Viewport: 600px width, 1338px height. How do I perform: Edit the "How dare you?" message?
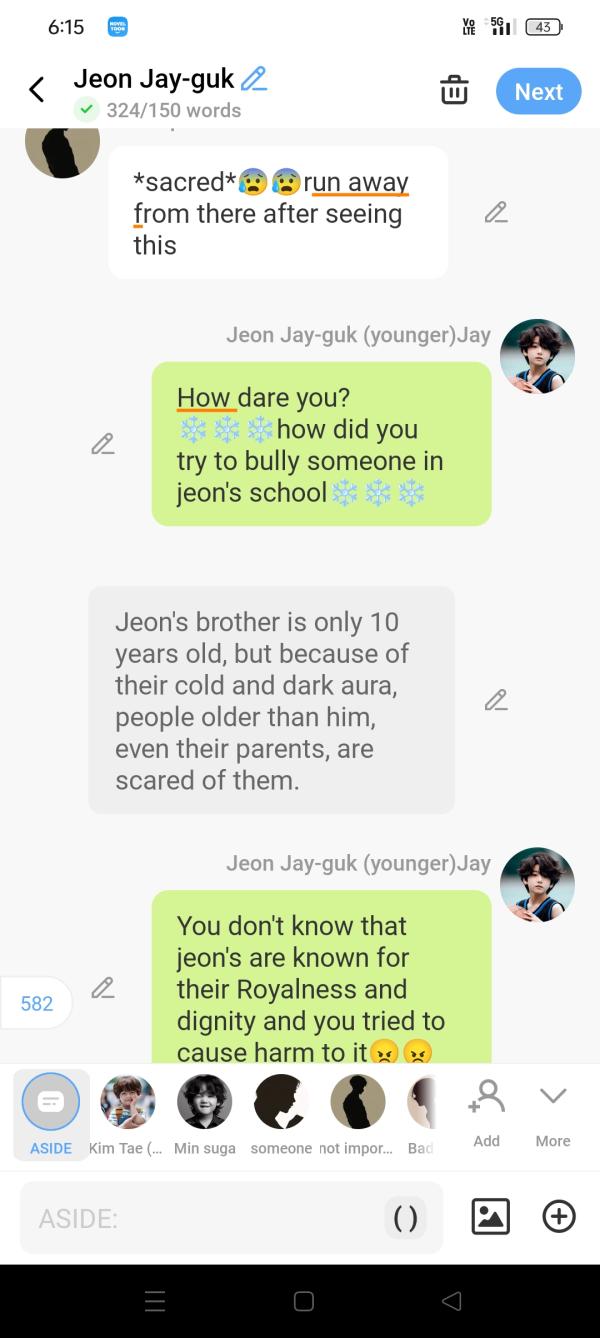coord(102,444)
